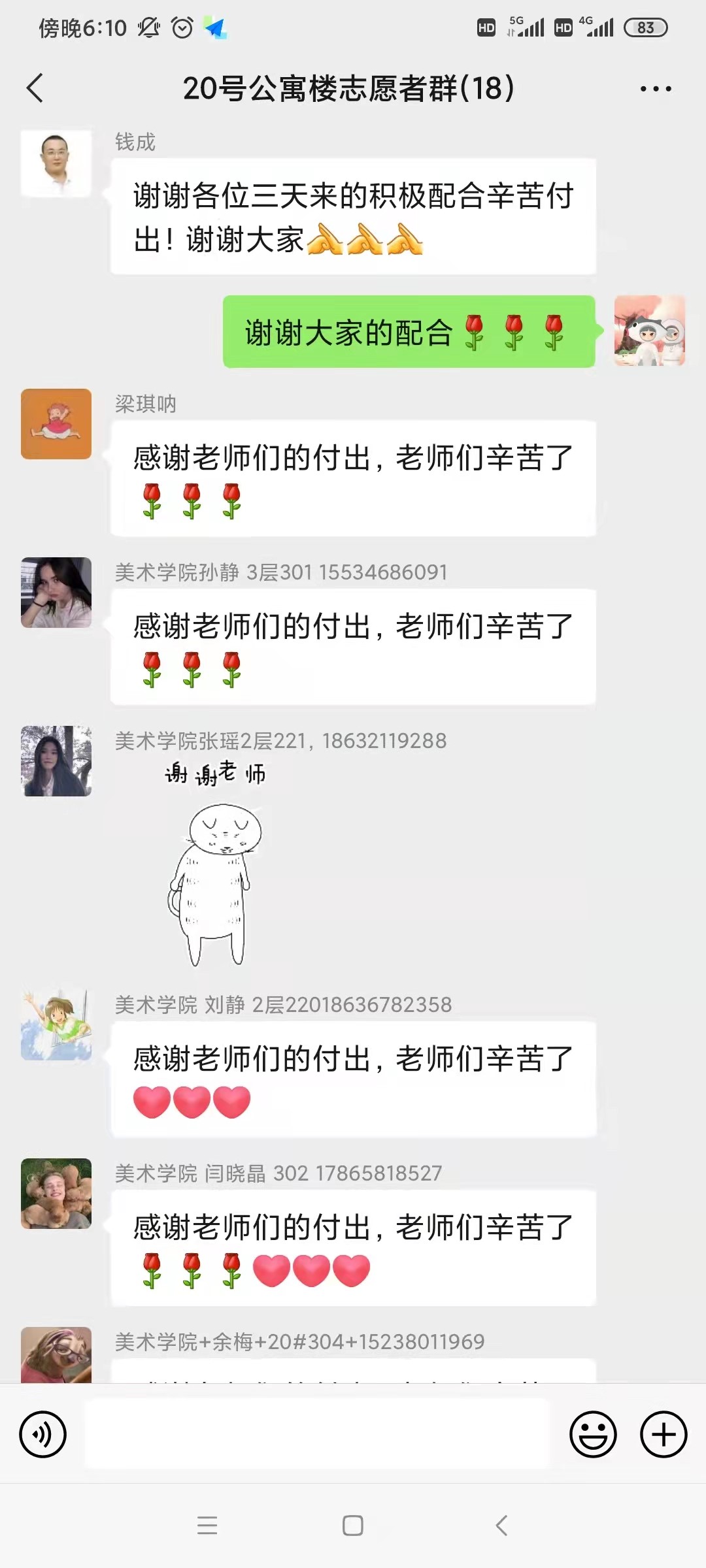Open the system recent apps button
This screenshot has width=706, height=1568.
pyautogui.click(x=207, y=1526)
